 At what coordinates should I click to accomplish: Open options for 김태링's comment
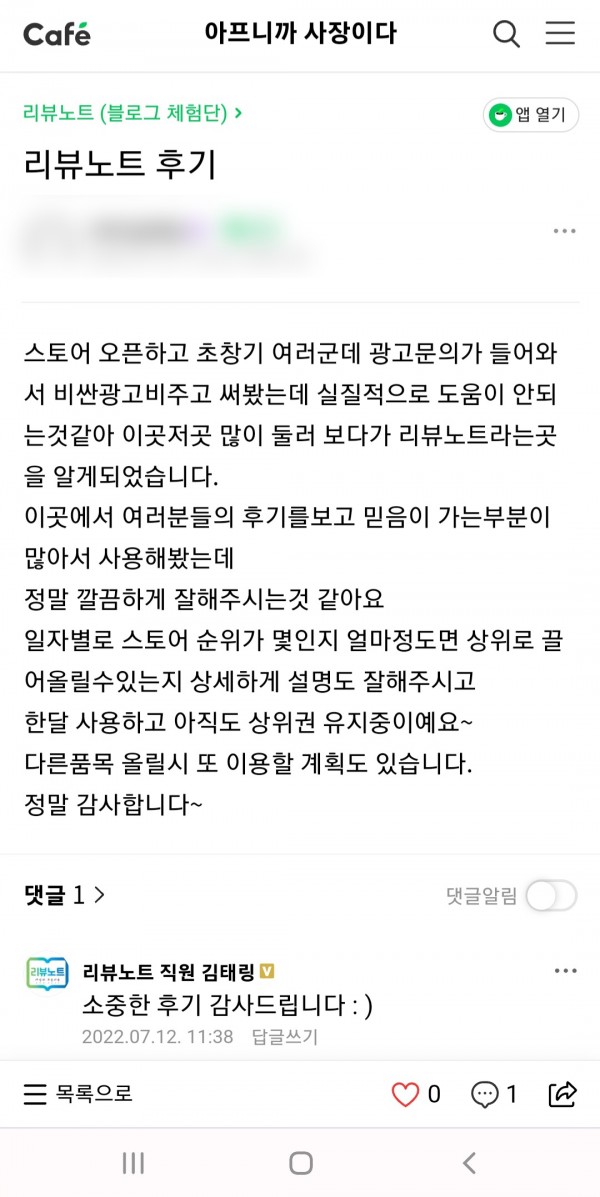tap(564, 970)
